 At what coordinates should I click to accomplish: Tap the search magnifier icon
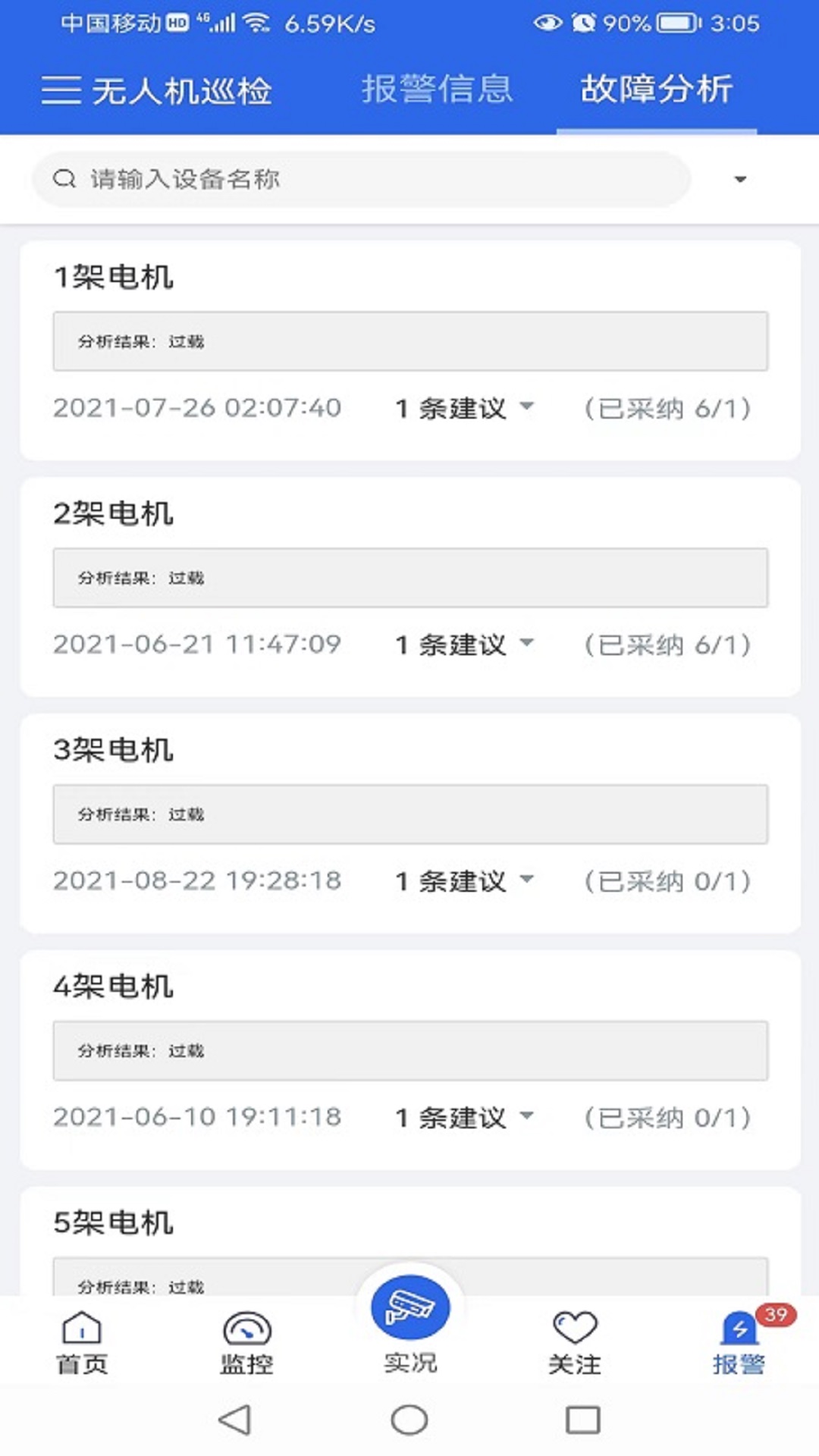click(64, 179)
